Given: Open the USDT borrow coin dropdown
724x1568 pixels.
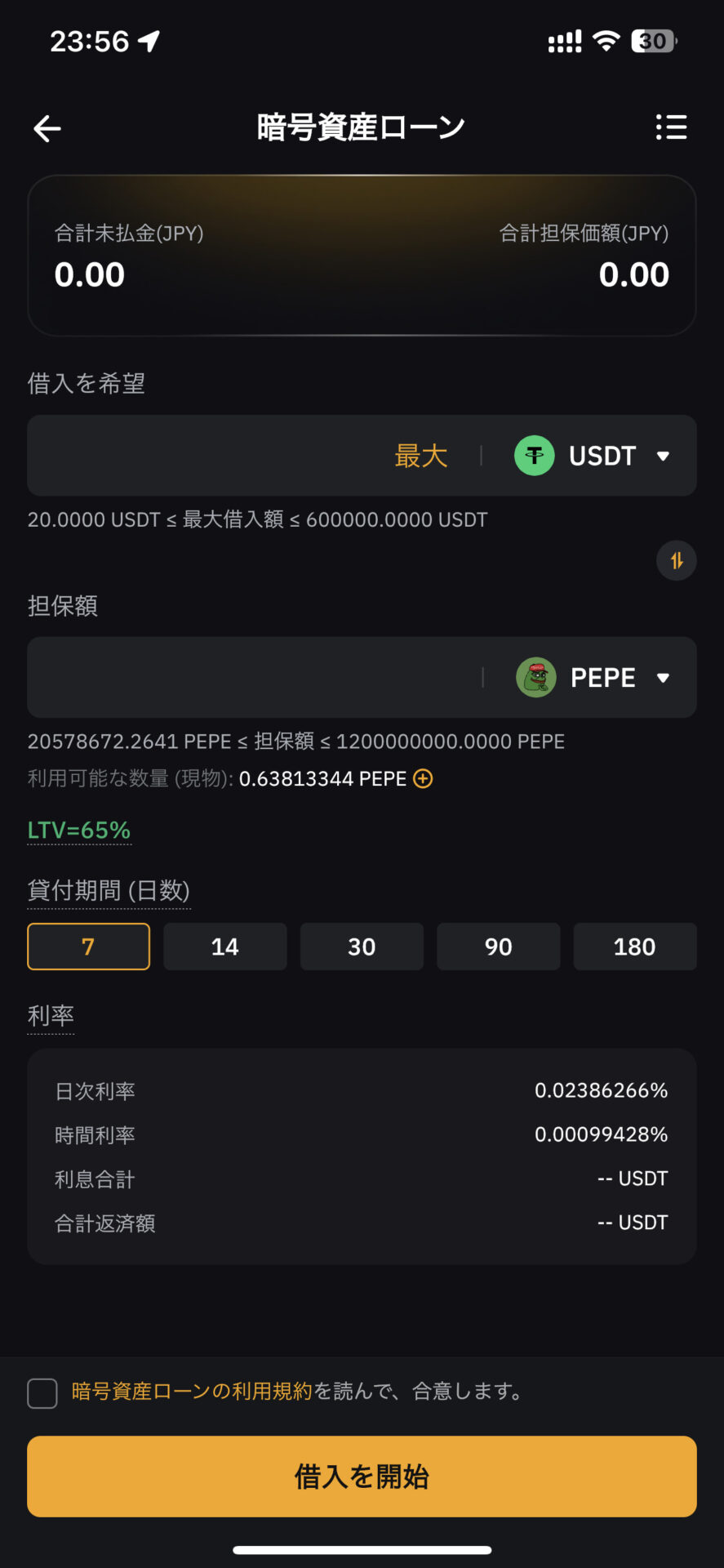Looking at the screenshot, I should point(593,456).
